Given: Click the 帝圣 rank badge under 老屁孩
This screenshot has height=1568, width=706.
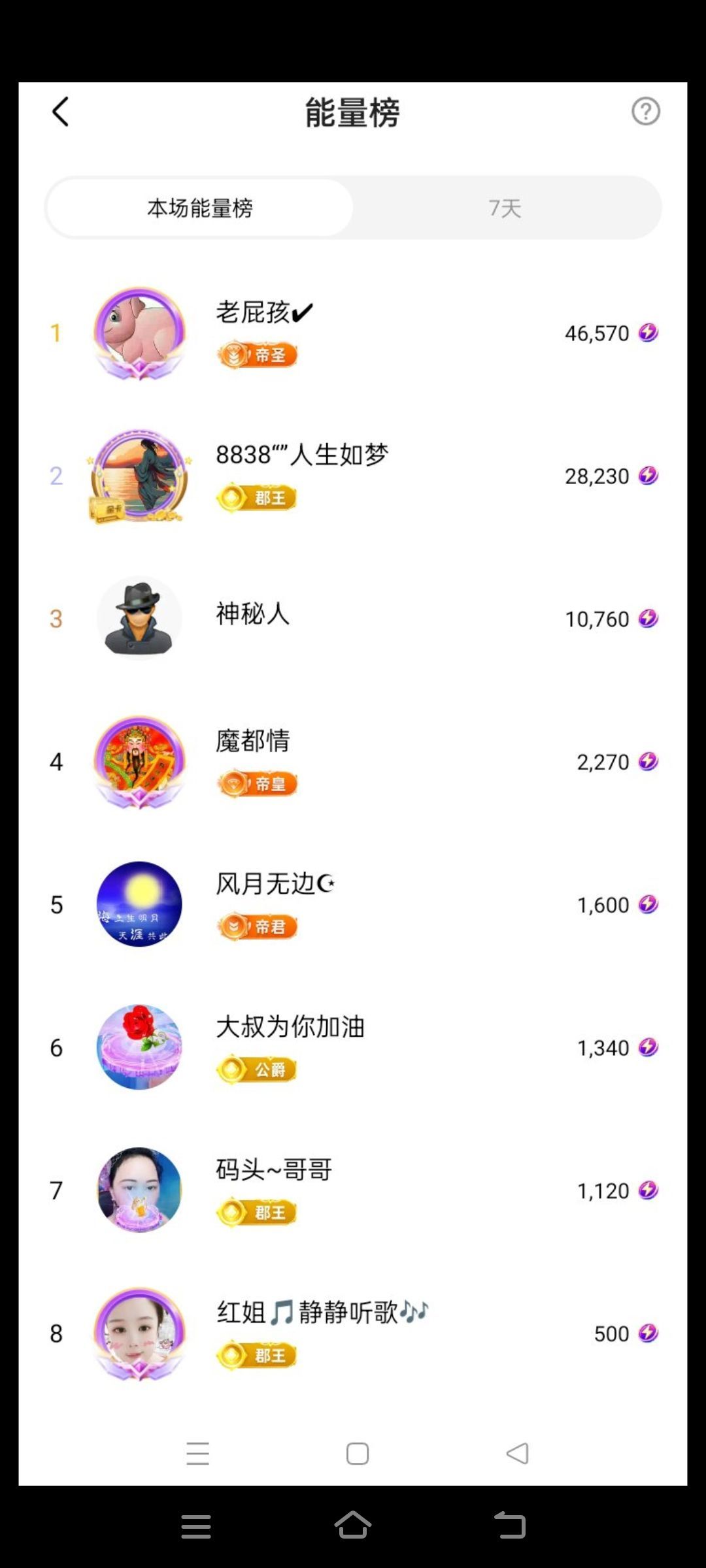Looking at the screenshot, I should click(x=258, y=355).
